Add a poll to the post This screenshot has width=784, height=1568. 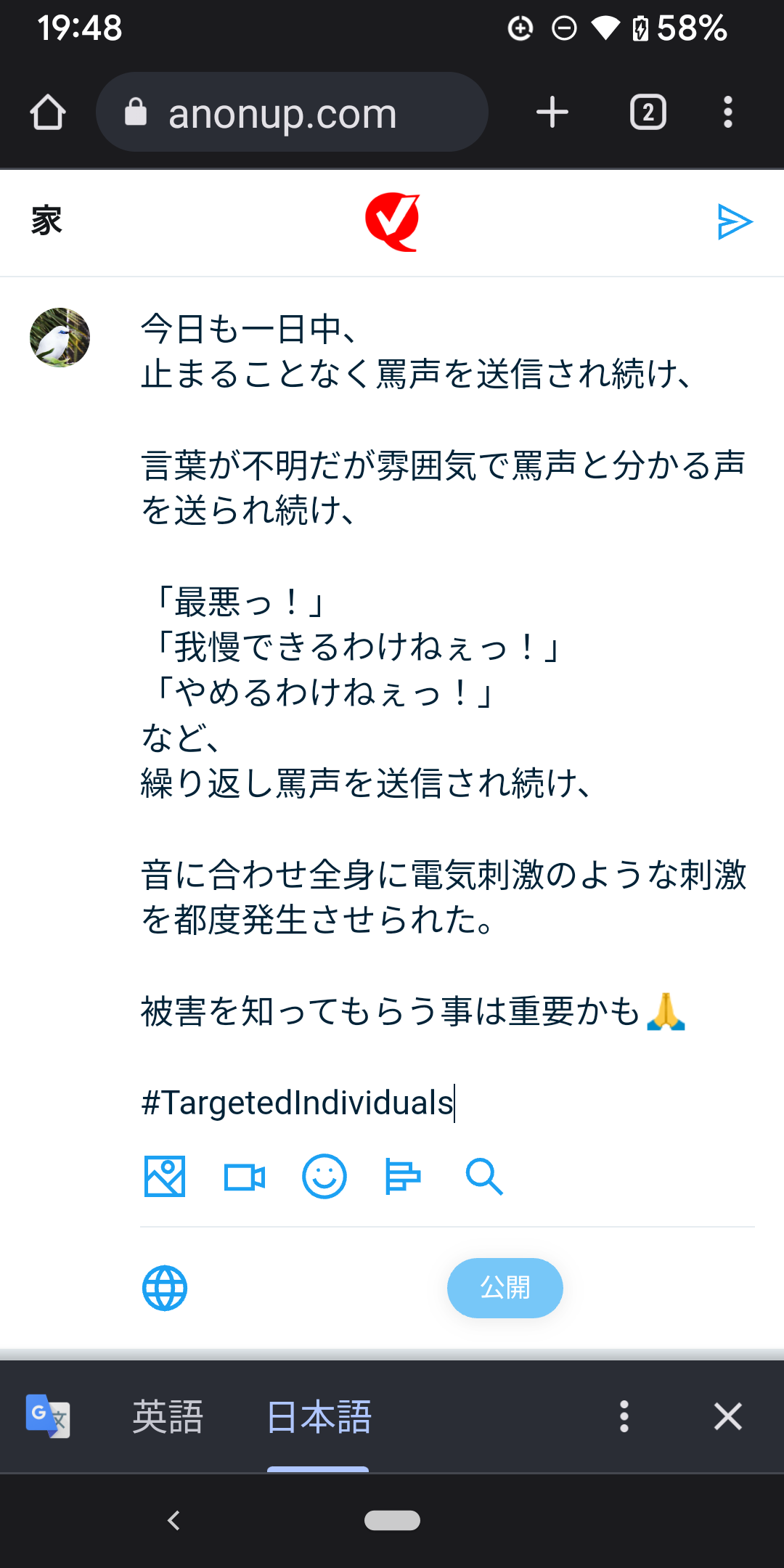(x=403, y=1176)
